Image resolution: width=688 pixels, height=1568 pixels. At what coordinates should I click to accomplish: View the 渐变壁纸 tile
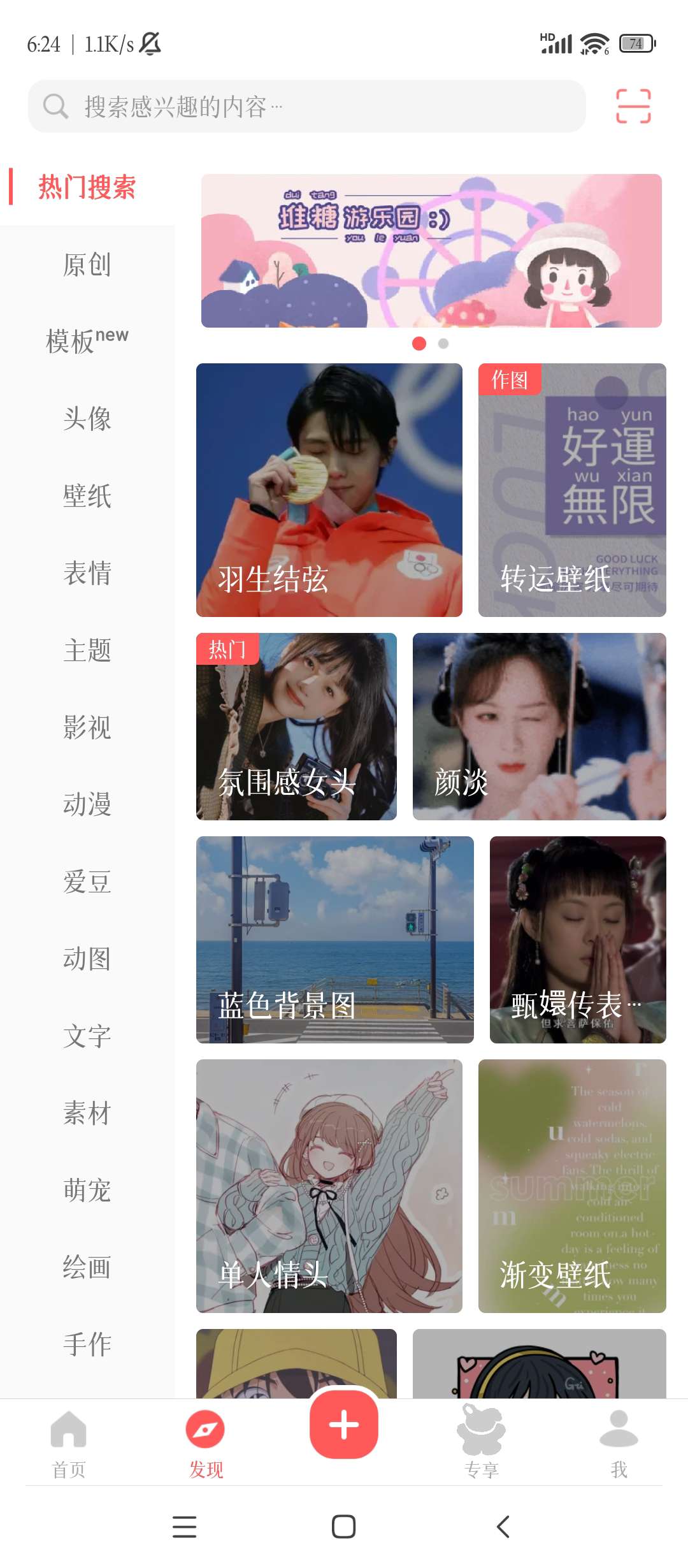click(572, 1186)
